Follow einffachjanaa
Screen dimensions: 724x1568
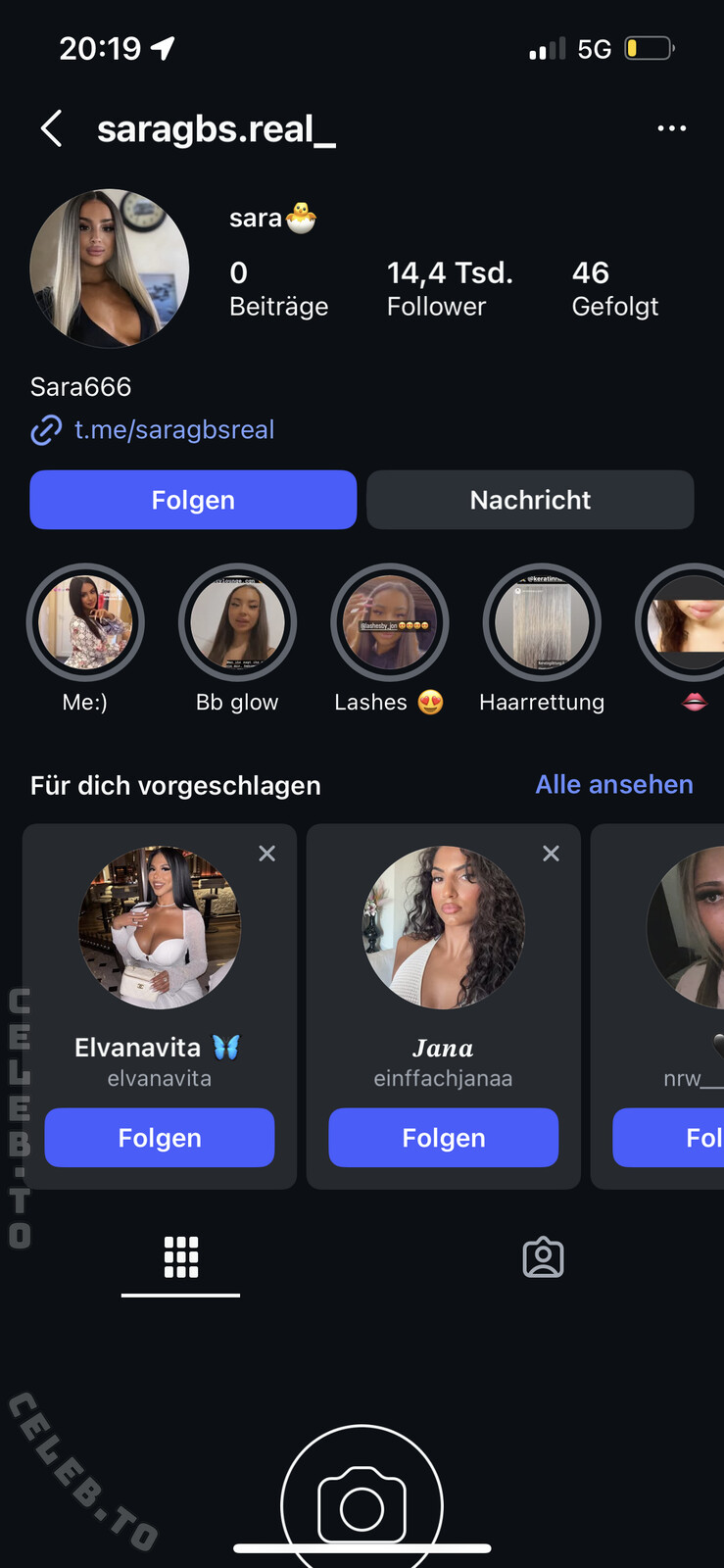tap(443, 1138)
